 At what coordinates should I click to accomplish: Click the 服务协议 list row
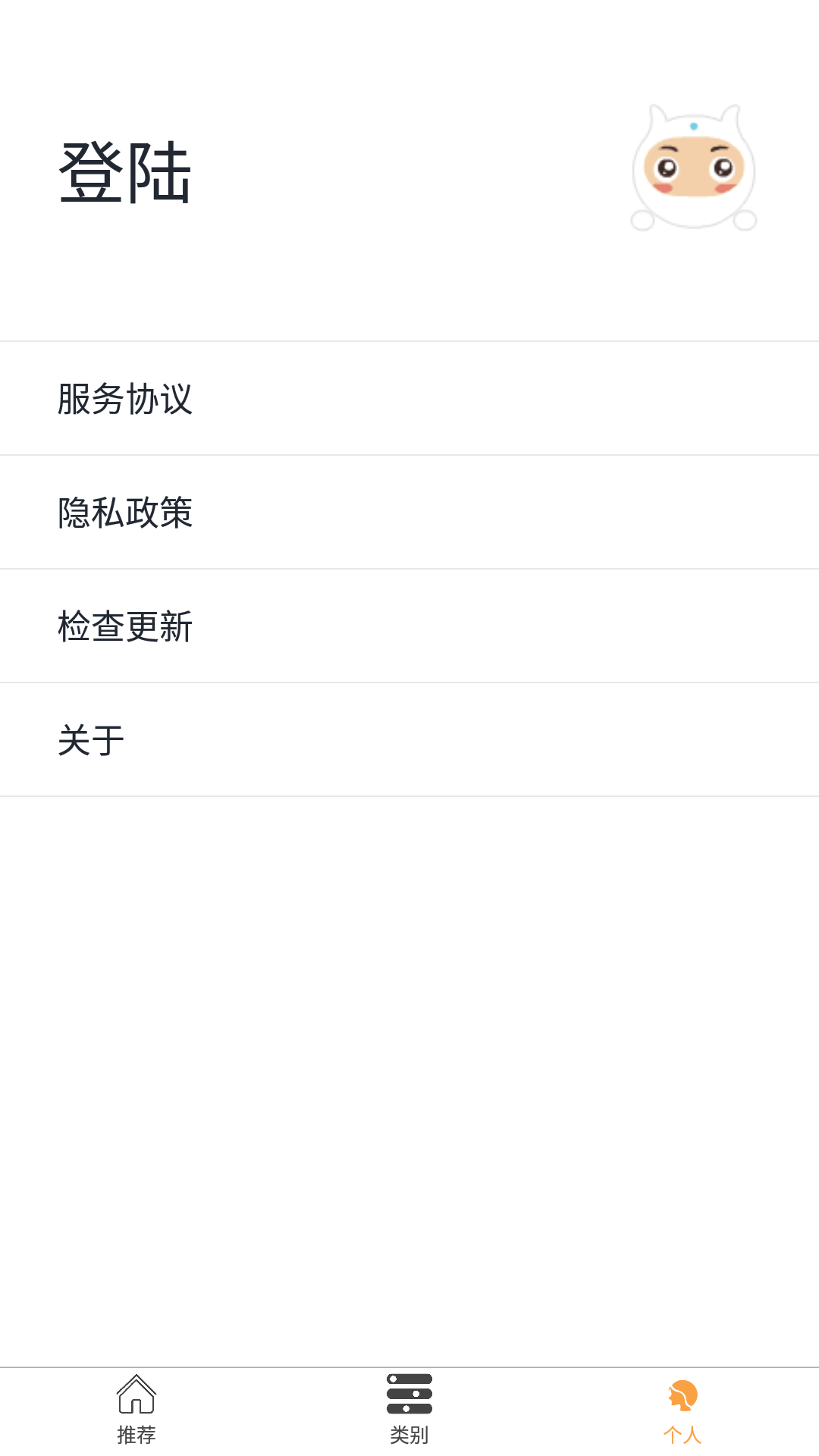point(409,398)
